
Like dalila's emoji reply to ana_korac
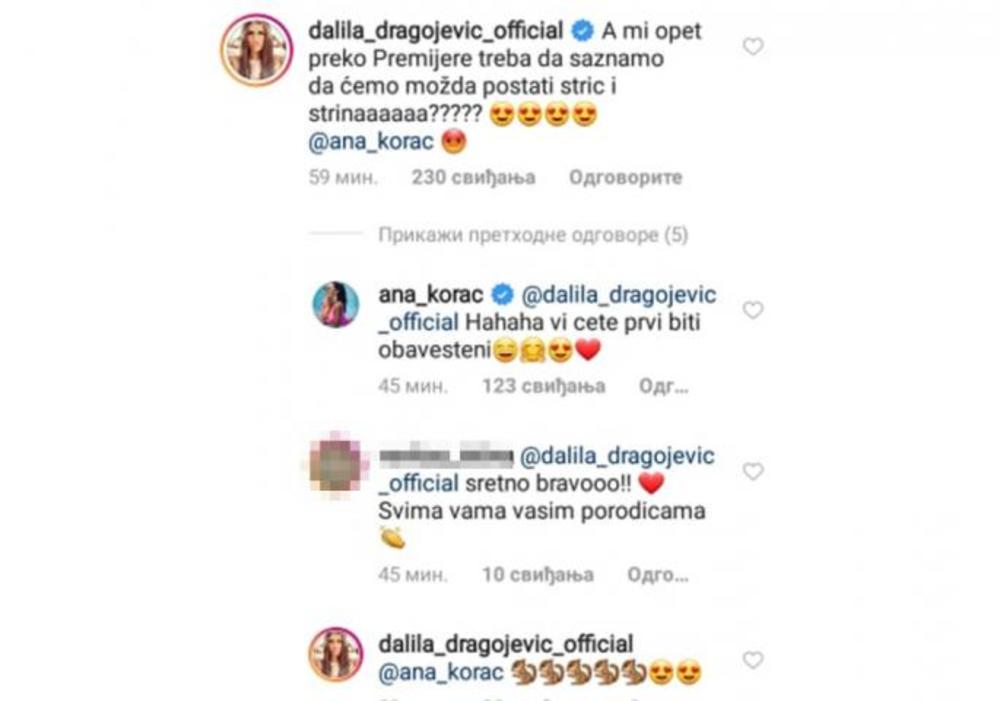click(753, 660)
